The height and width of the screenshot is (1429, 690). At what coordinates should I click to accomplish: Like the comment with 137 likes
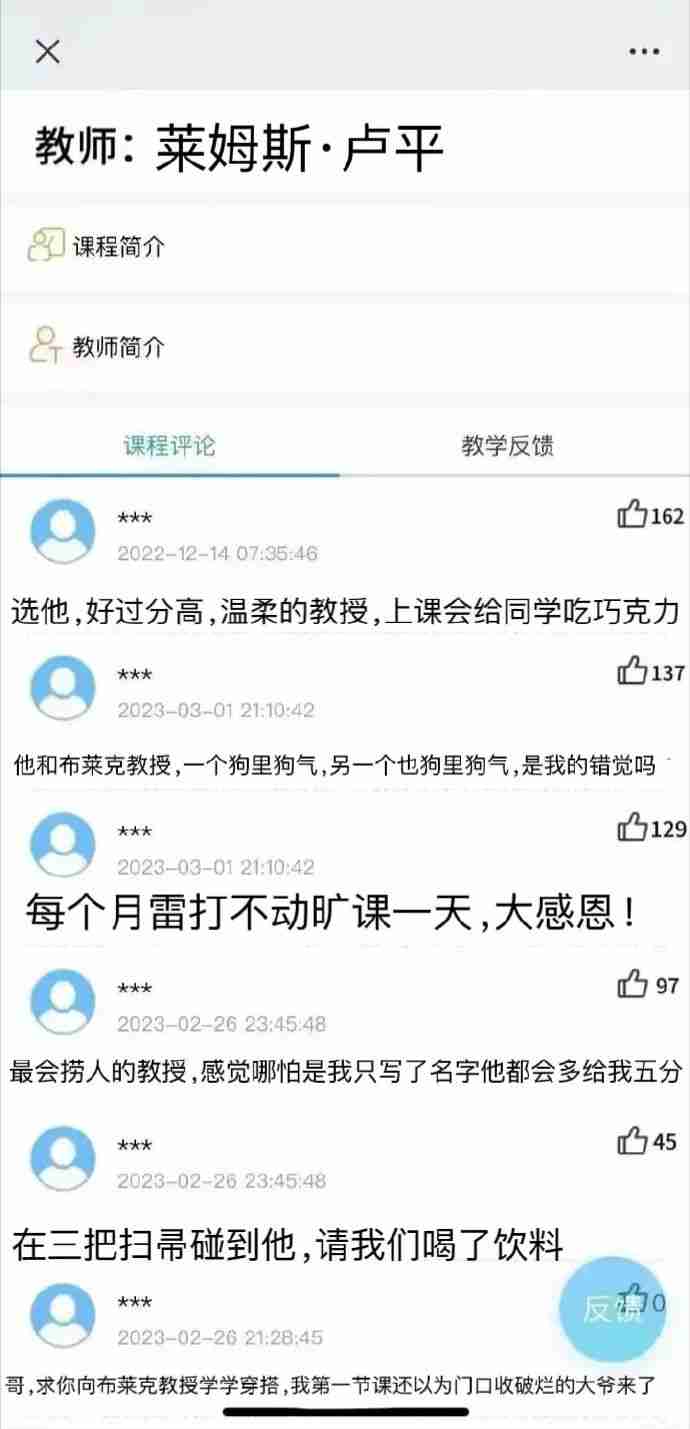click(x=633, y=672)
